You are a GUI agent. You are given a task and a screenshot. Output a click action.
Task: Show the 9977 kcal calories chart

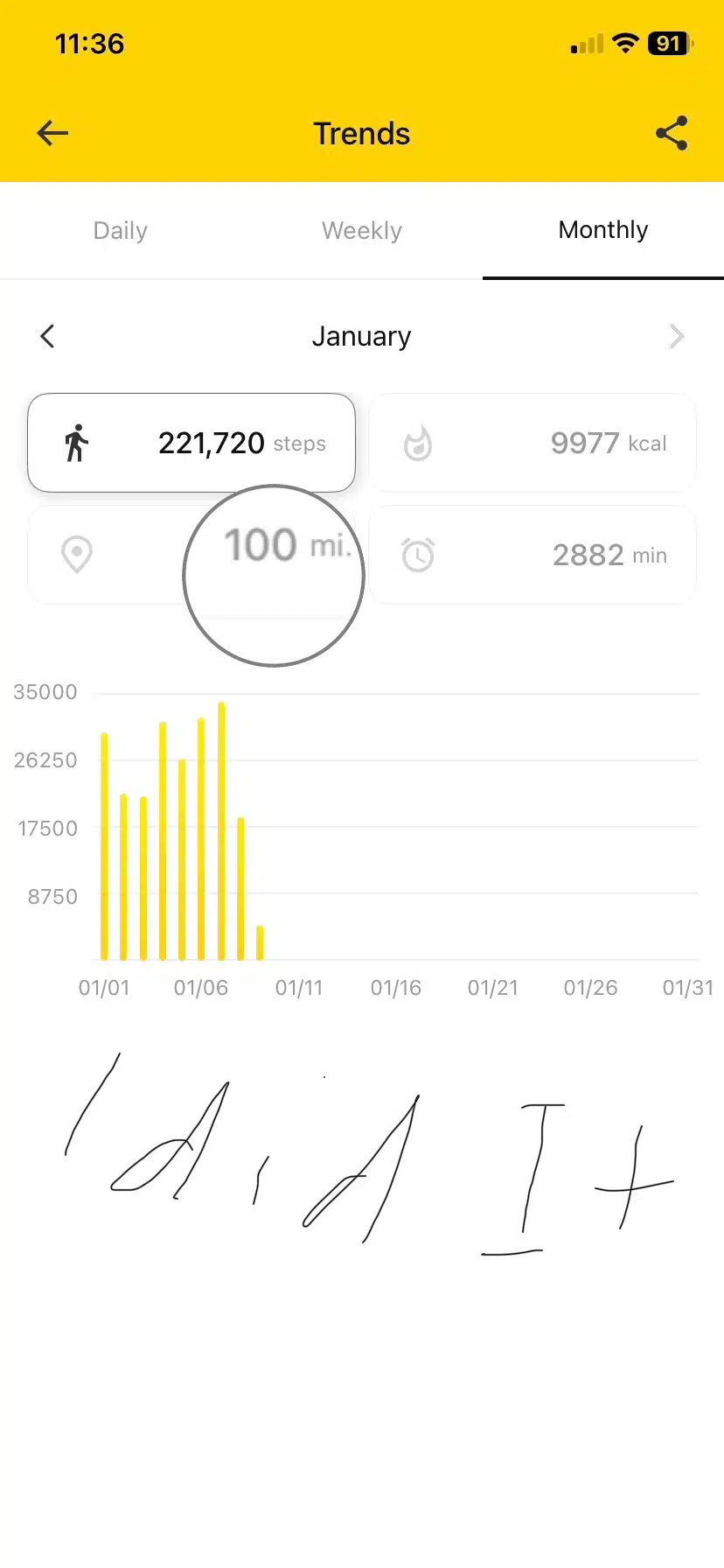[533, 443]
